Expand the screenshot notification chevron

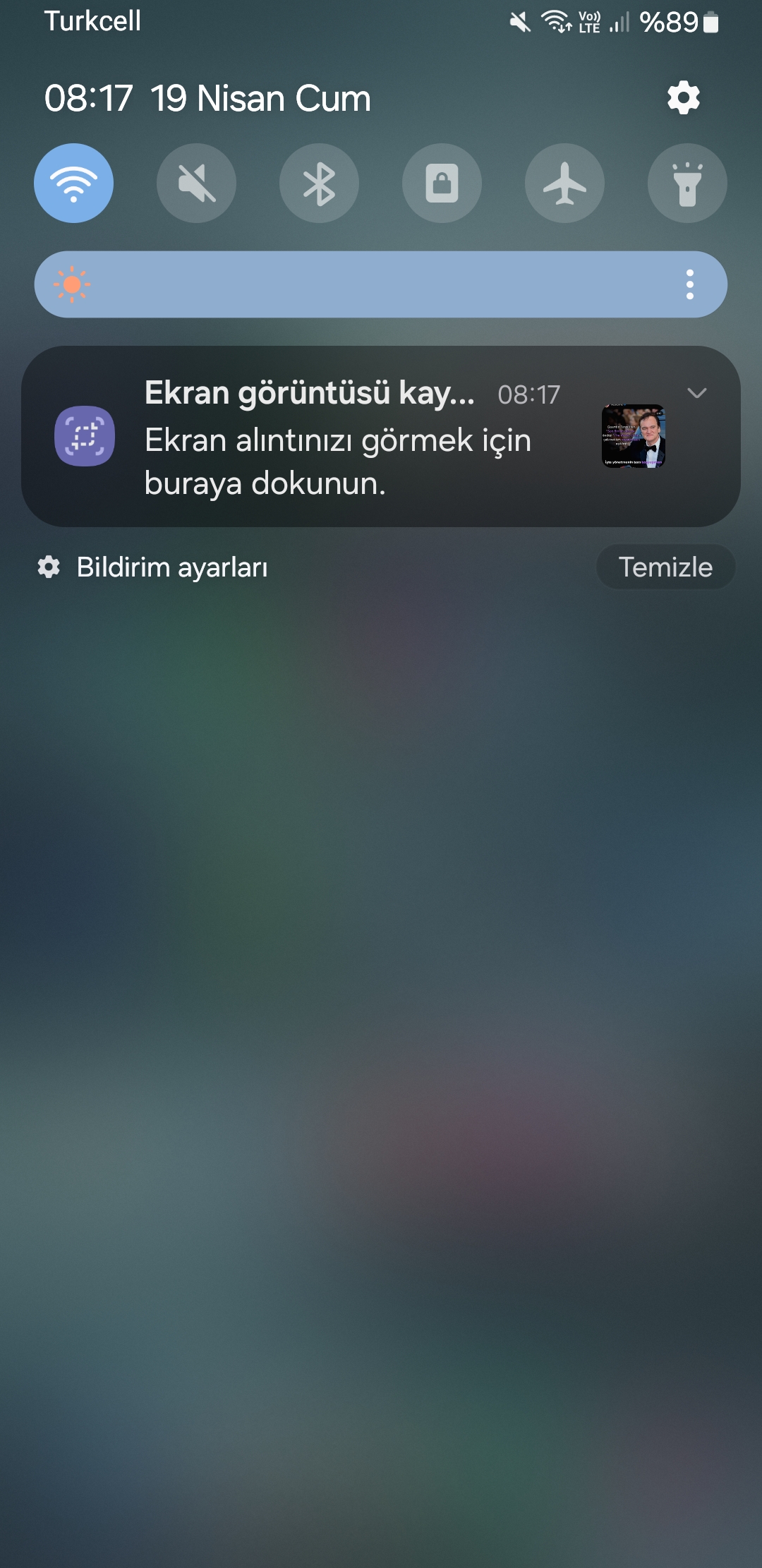pyautogui.click(x=697, y=393)
